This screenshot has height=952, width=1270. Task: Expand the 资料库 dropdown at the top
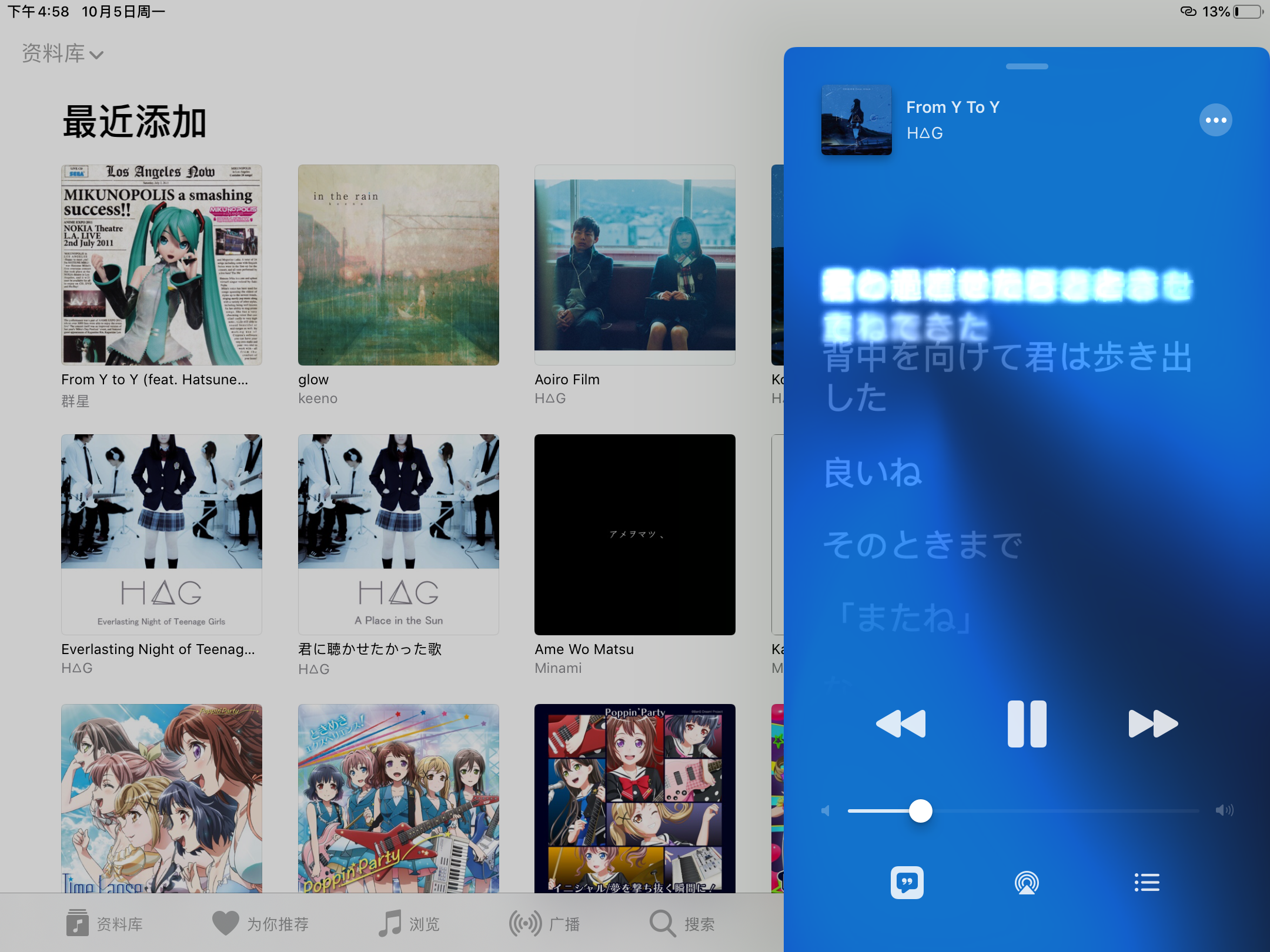pyautogui.click(x=63, y=54)
